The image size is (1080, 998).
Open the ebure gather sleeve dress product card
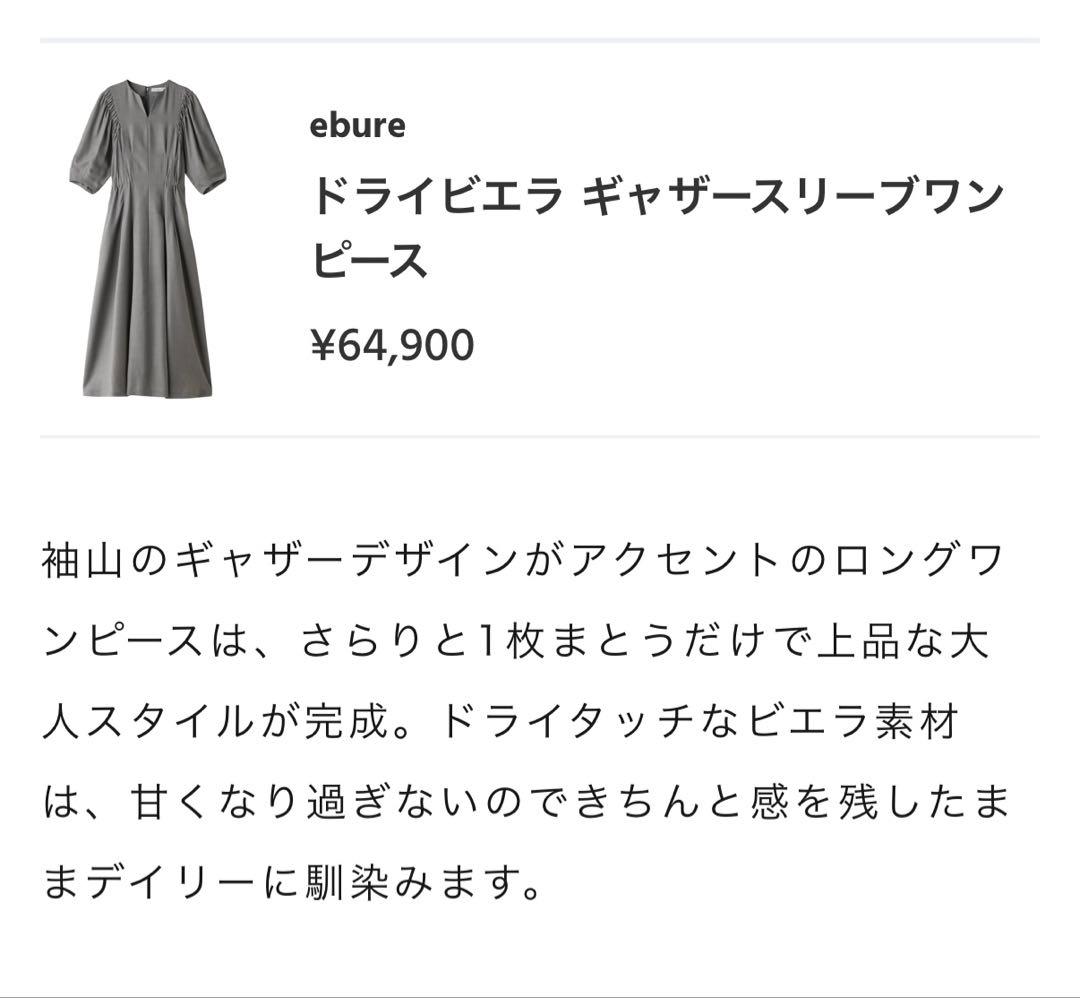(x=539, y=239)
